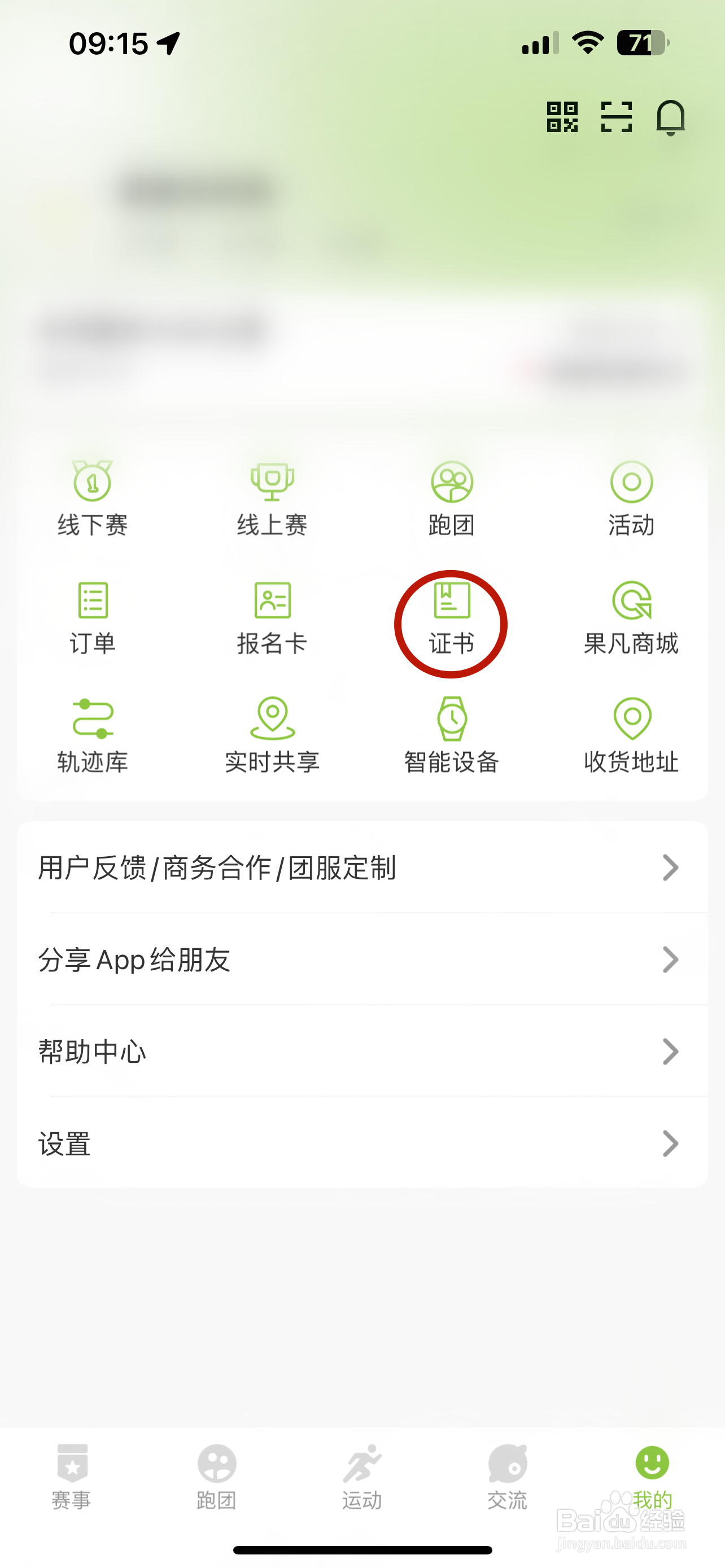Manage 收货地址 shipping addresses

(632, 737)
